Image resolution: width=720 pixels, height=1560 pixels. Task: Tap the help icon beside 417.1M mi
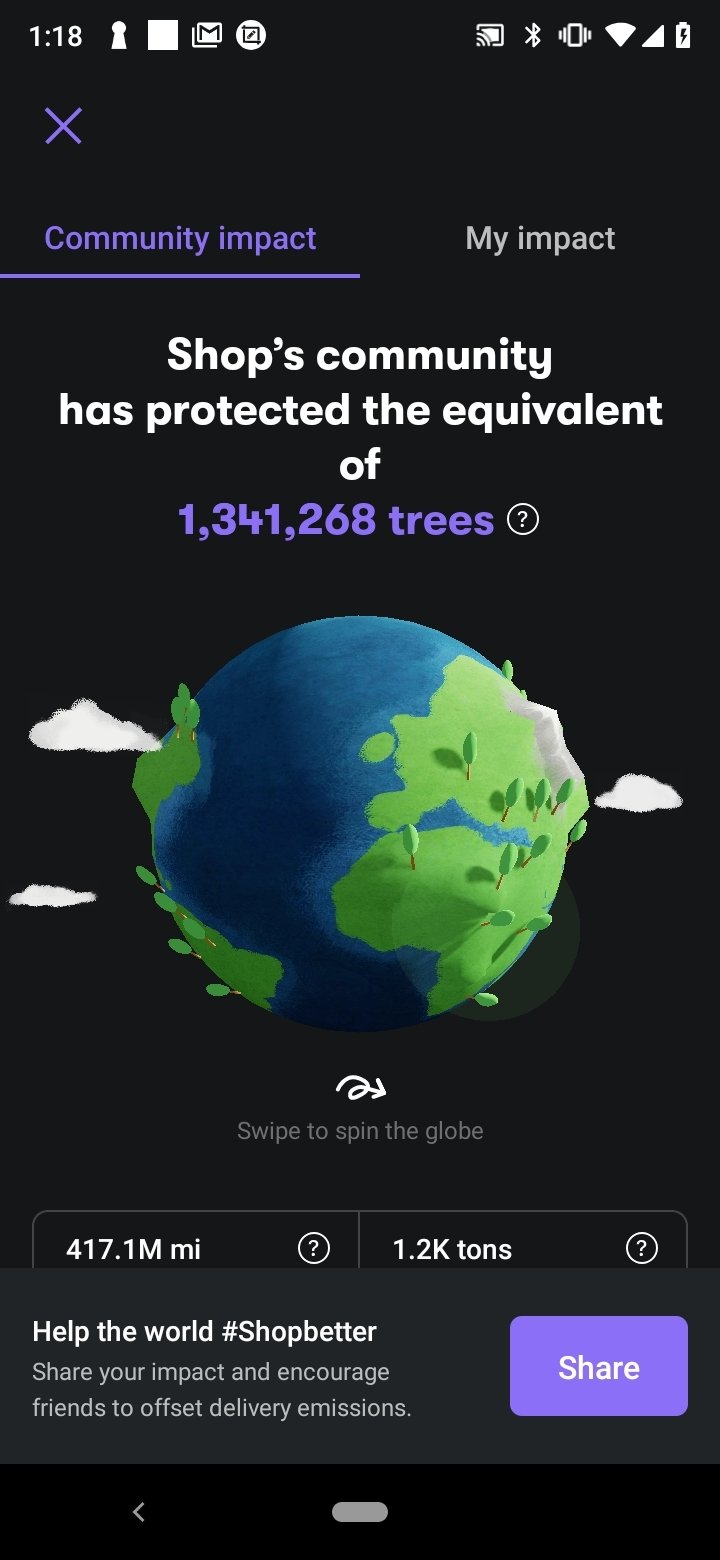click(314, 1248)
